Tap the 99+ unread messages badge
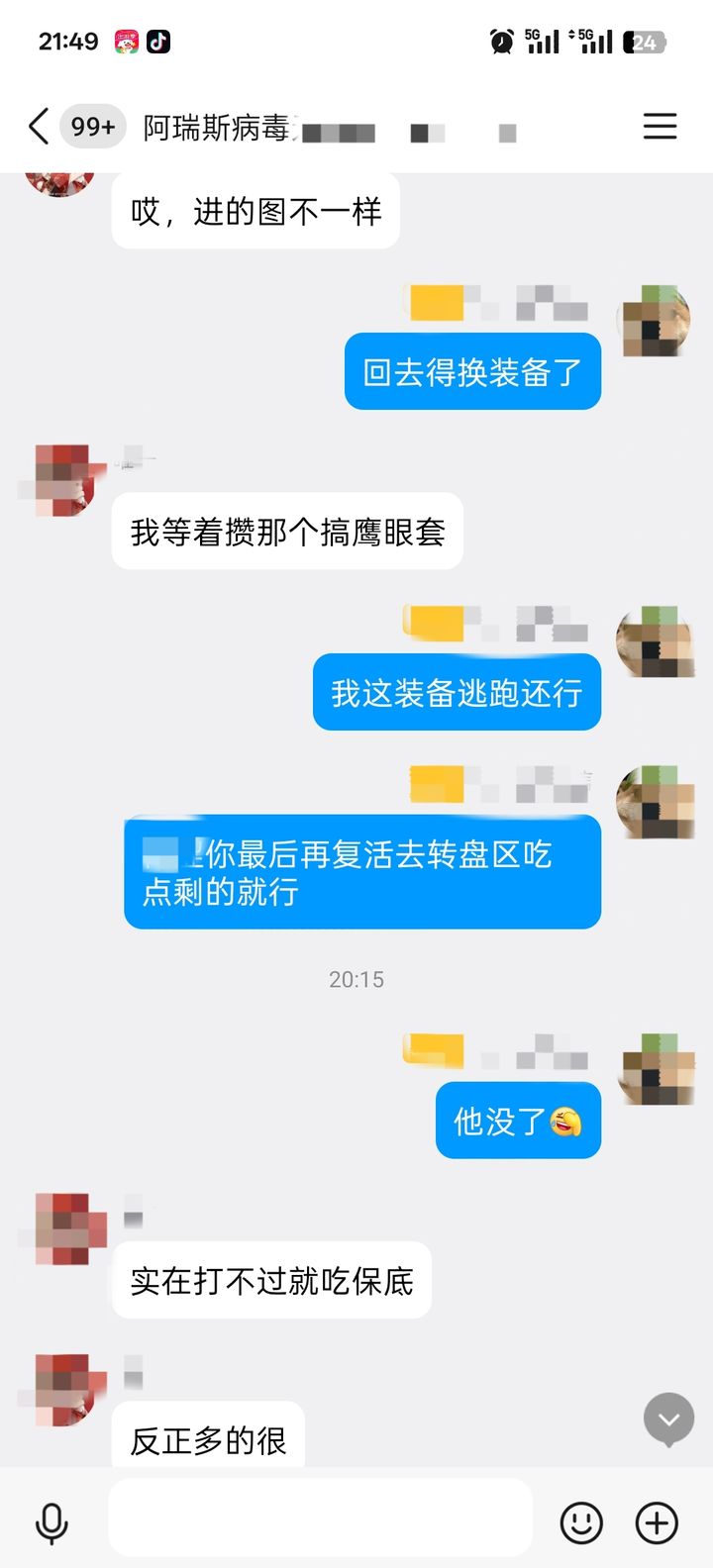Screen dimensions: 713x1568 (90, 127)
